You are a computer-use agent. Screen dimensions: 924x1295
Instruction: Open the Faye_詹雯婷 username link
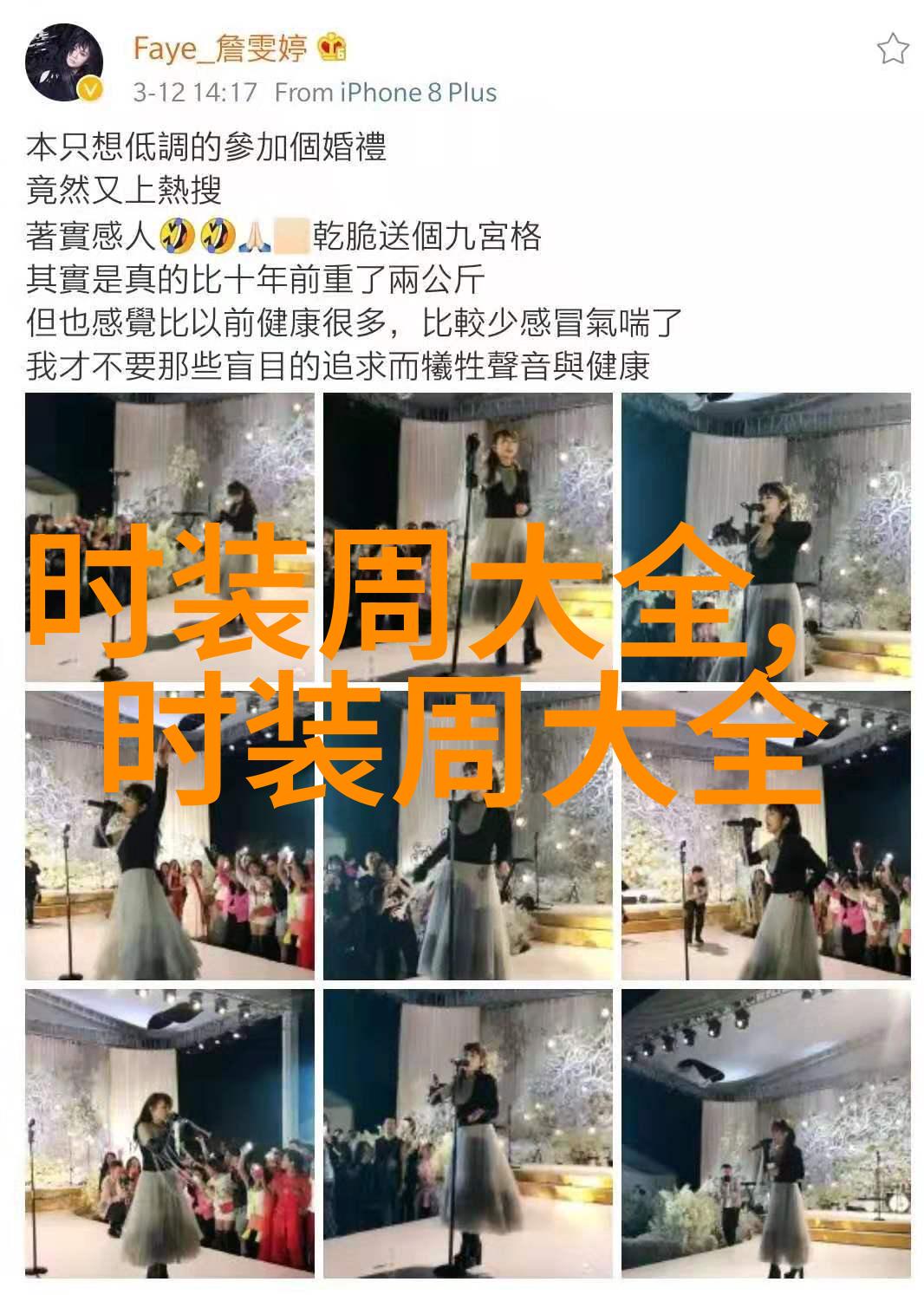pos(220,49)
